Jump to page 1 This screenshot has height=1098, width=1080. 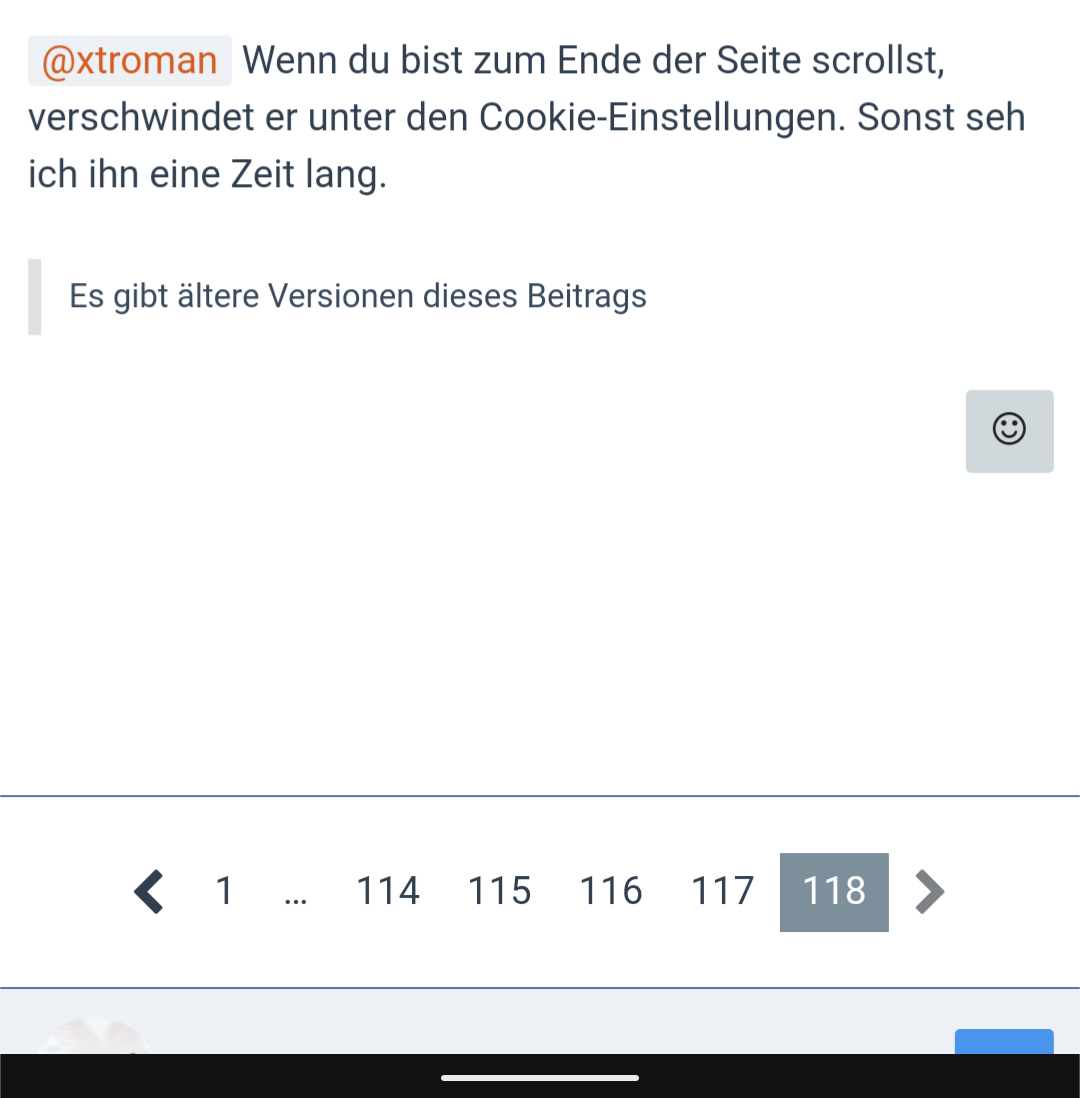(224, 891)
